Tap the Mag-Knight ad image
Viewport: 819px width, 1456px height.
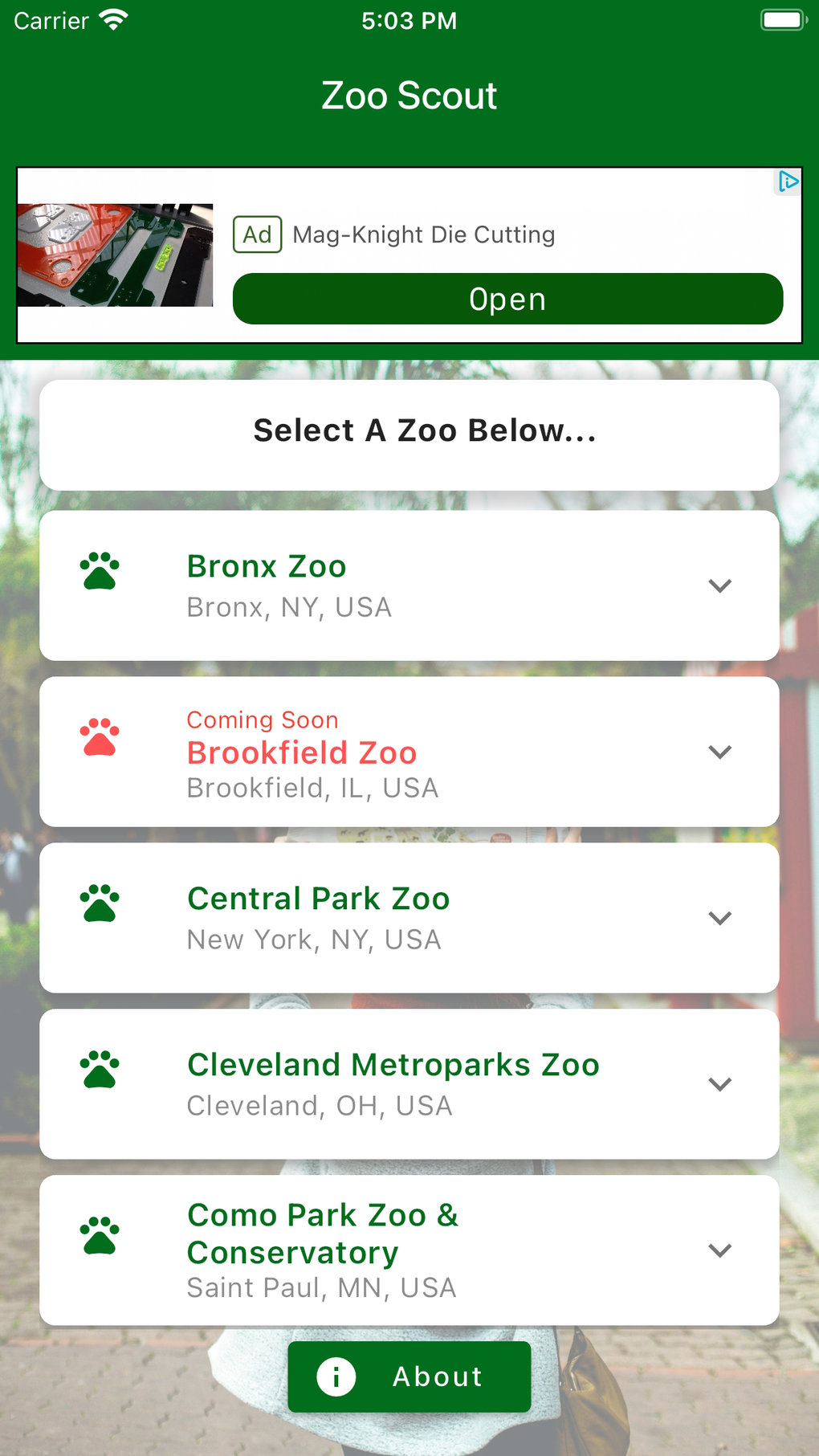tap(116, 255)
